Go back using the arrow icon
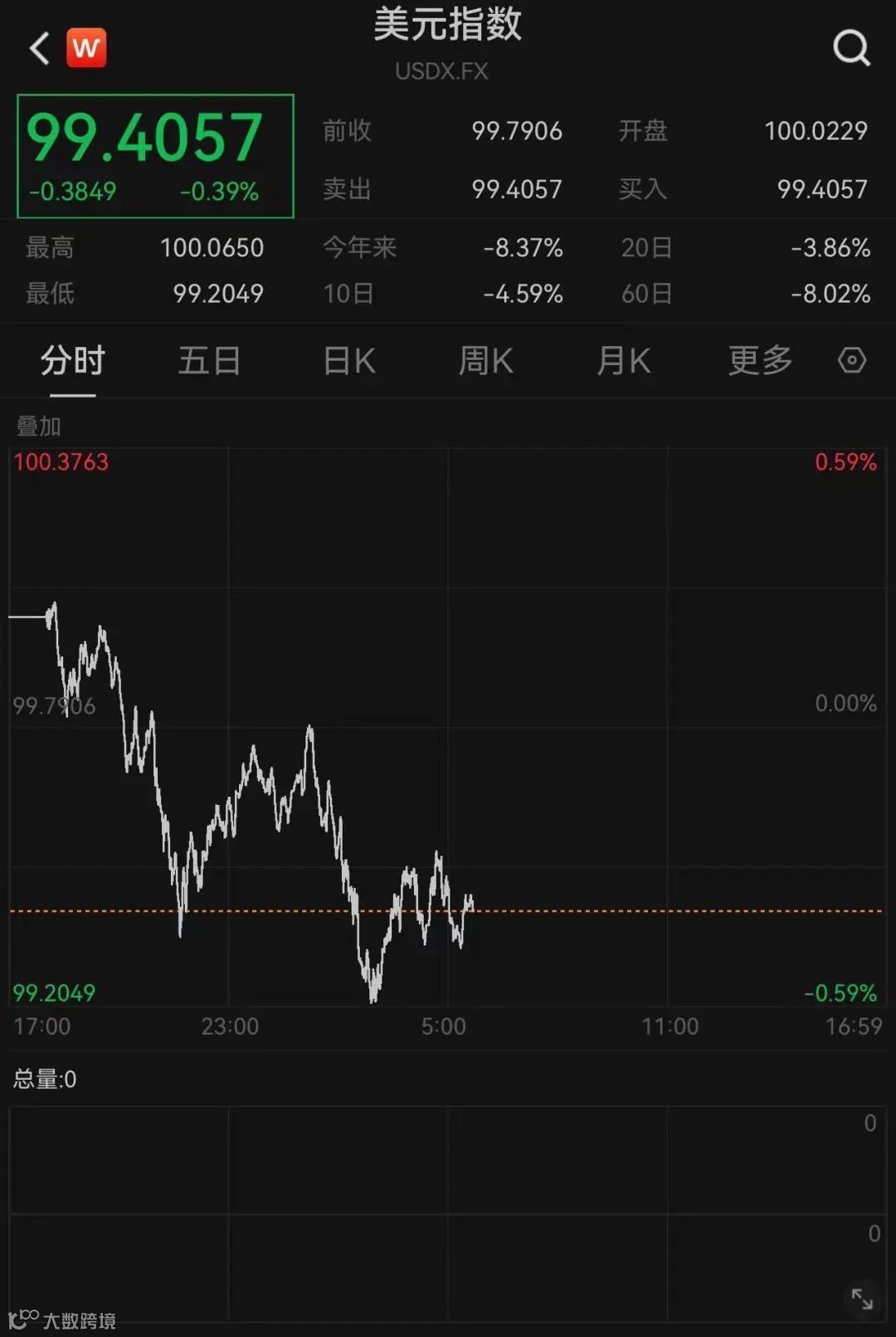 click(39, 48)
